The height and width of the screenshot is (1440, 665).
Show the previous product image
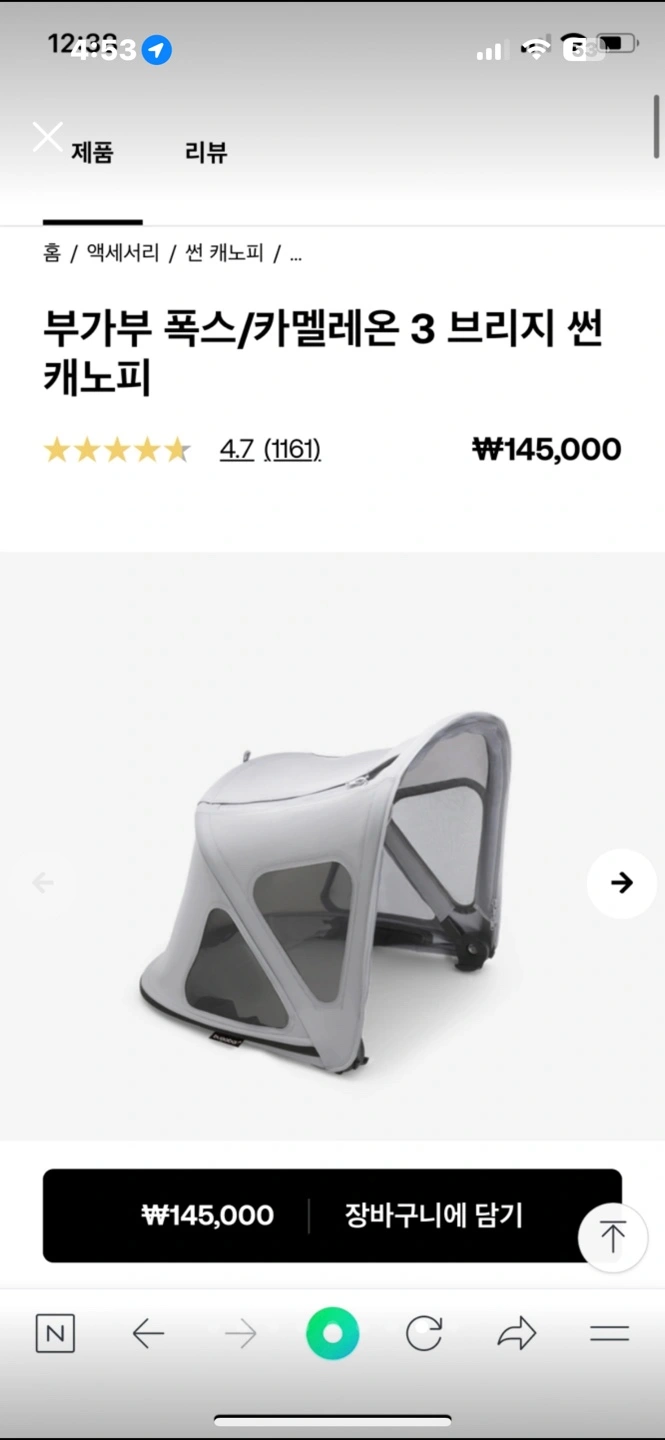tap(43, 883)
